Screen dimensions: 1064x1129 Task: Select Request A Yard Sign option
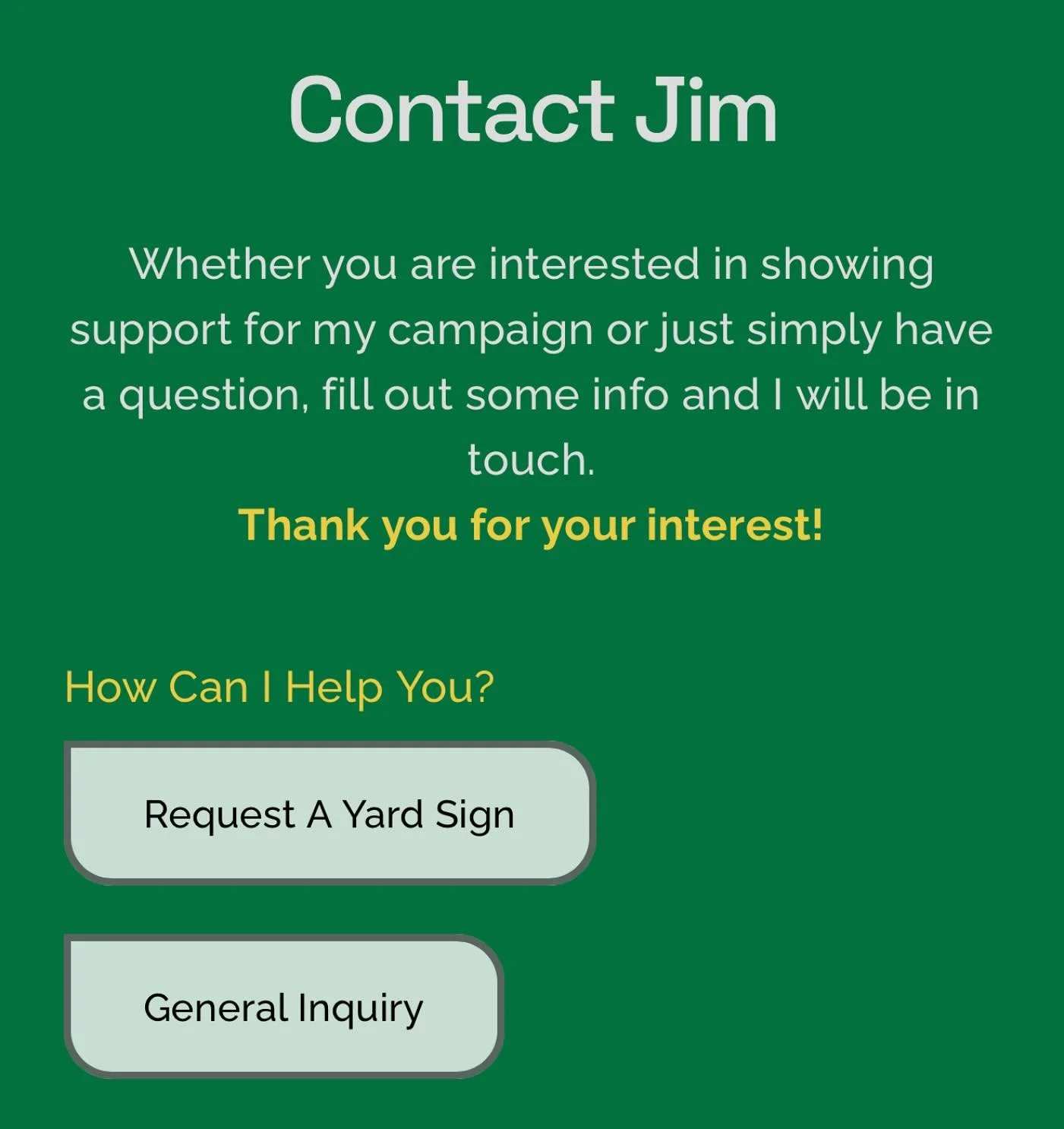tap(330, 814)
